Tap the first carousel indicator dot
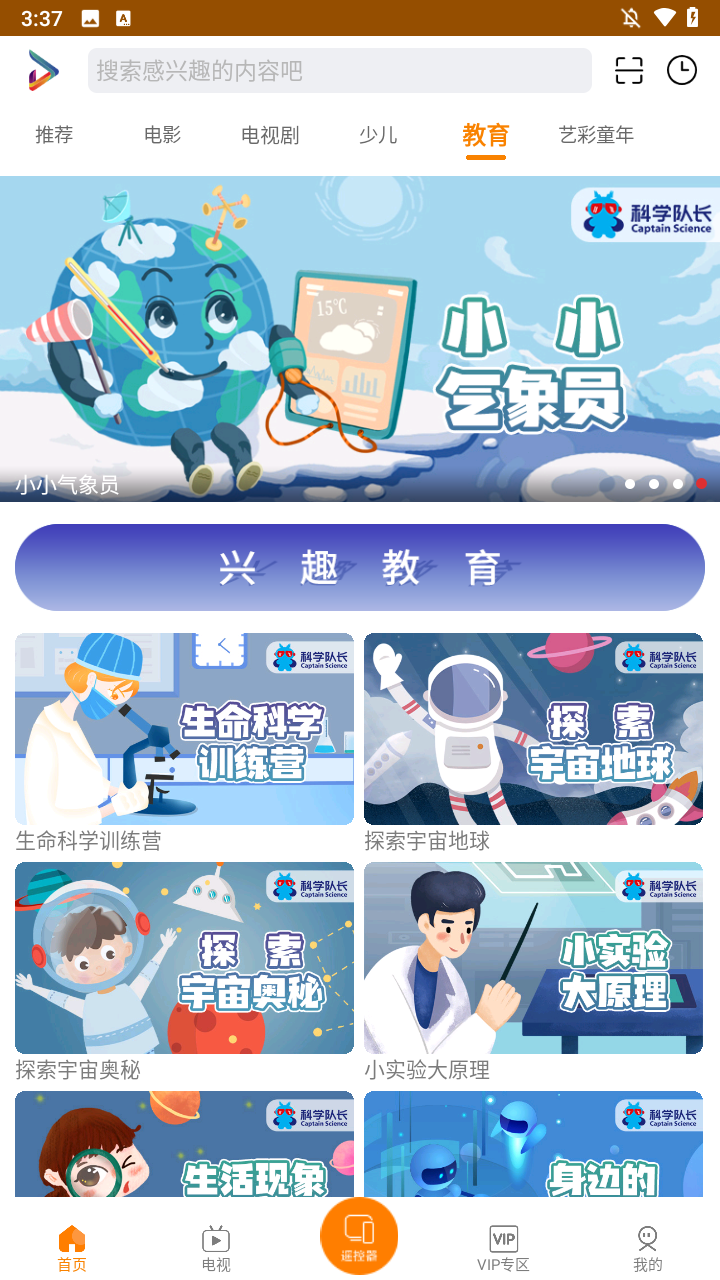Viewport: 720px width, 1280px height. tap(629, 483)
